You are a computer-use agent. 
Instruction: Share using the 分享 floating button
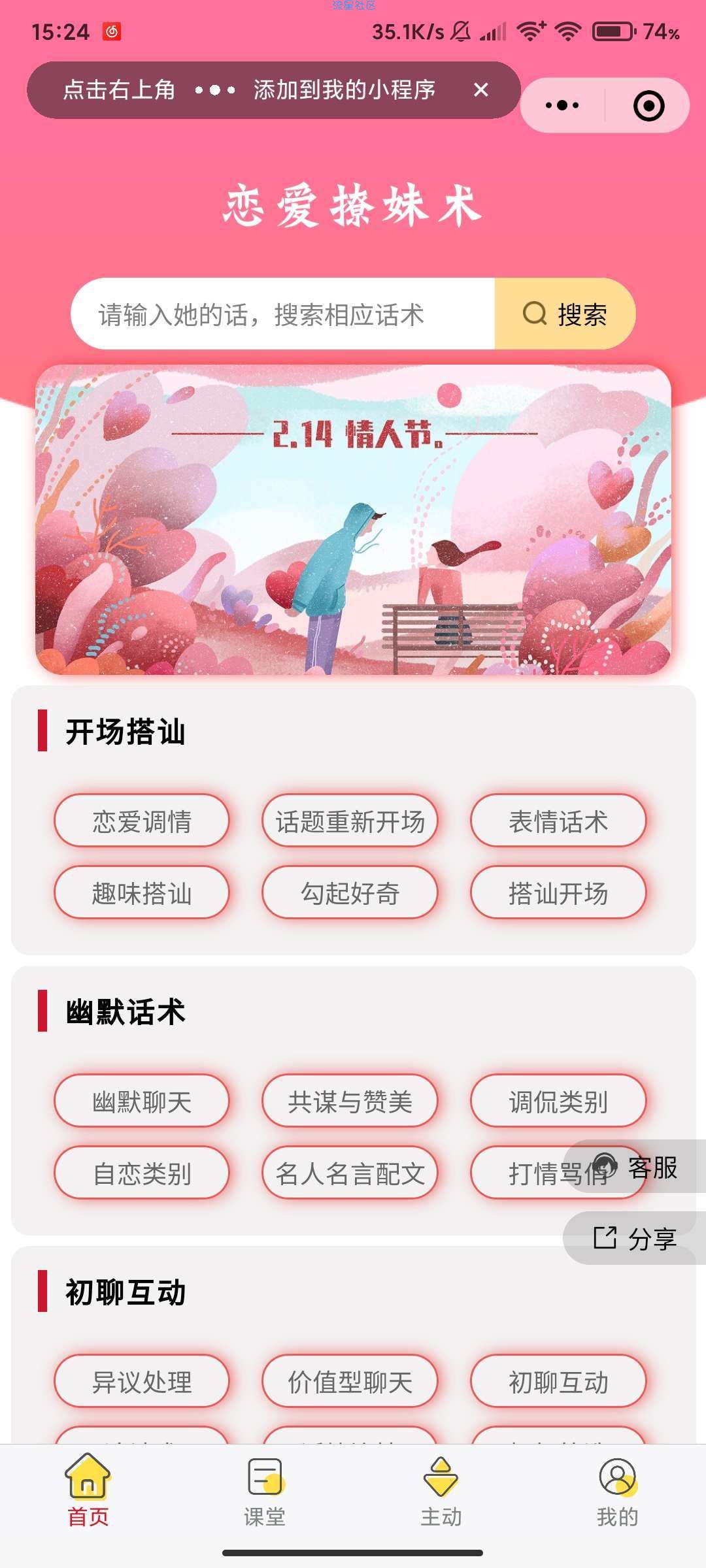[x=635, y=1239]
